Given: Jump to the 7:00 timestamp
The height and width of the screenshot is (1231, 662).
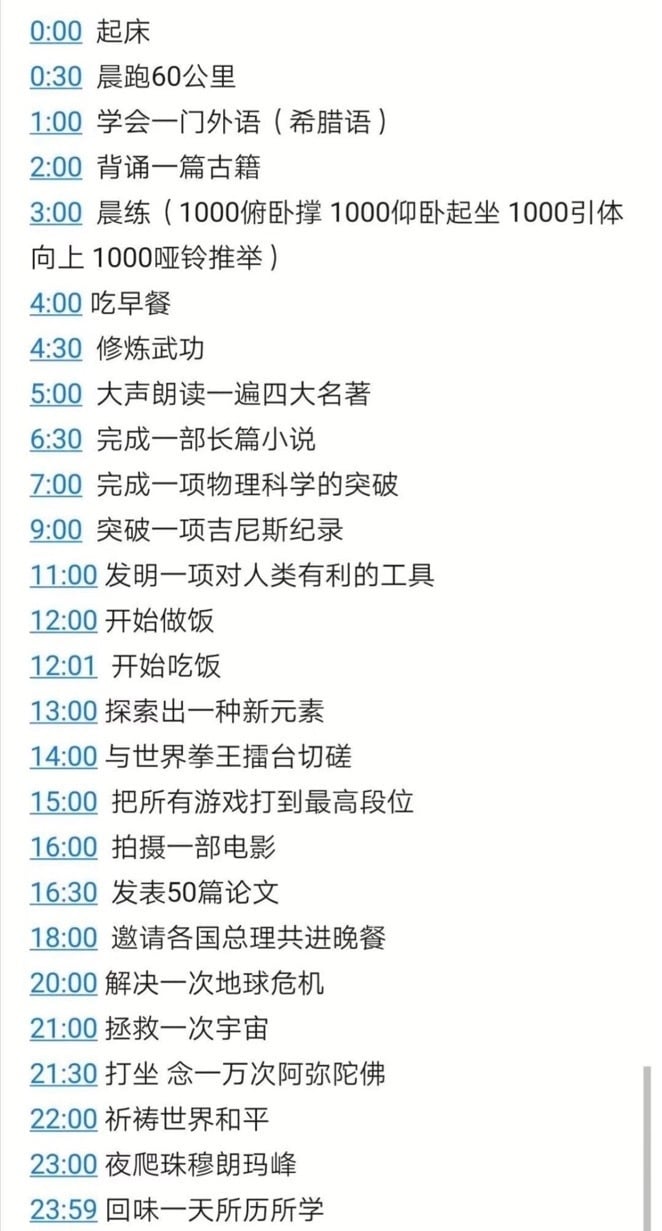Looking at the screenshot, I should point(56,485).
